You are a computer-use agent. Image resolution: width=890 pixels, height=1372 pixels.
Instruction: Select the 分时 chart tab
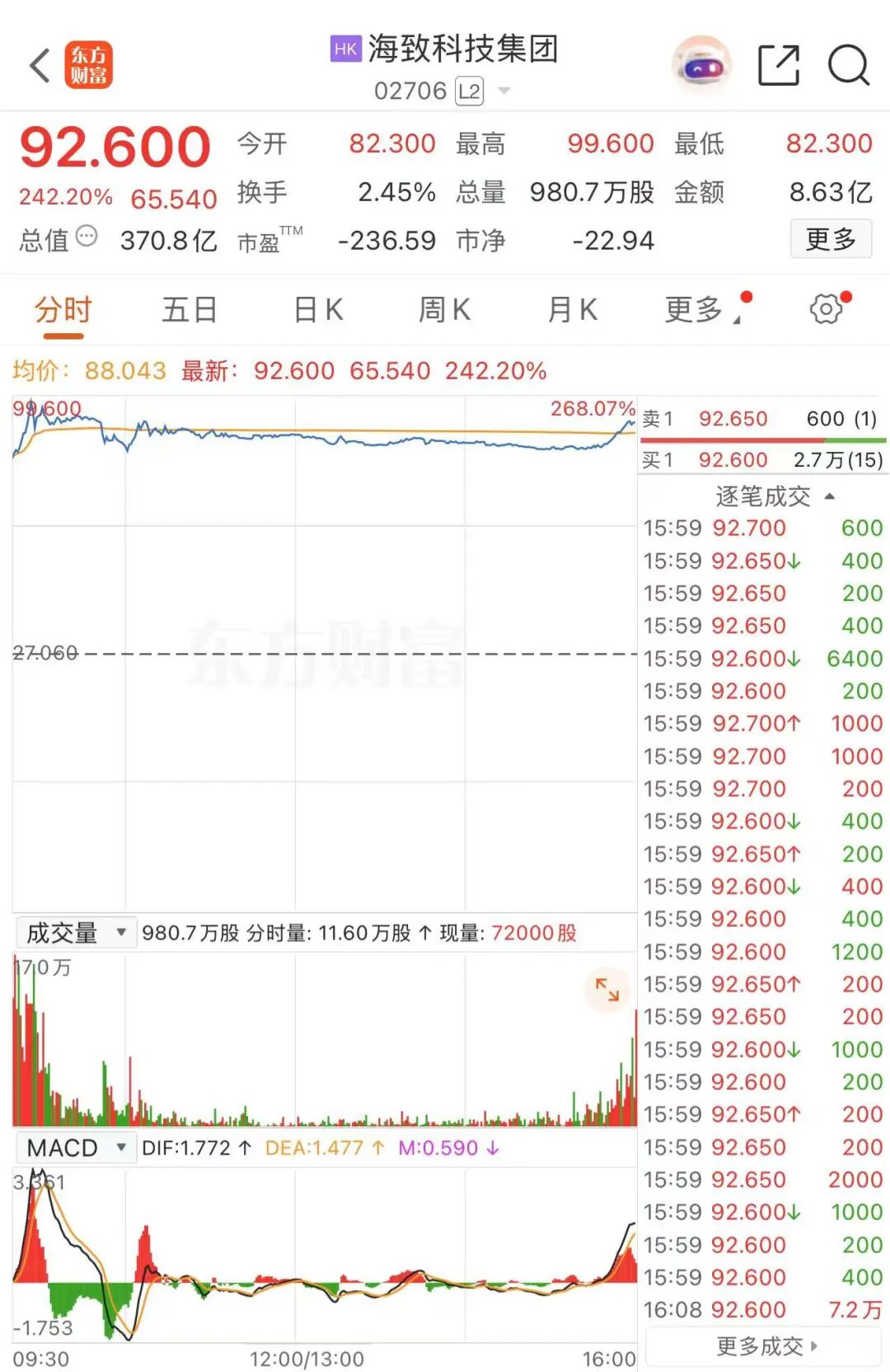(63, 310)
